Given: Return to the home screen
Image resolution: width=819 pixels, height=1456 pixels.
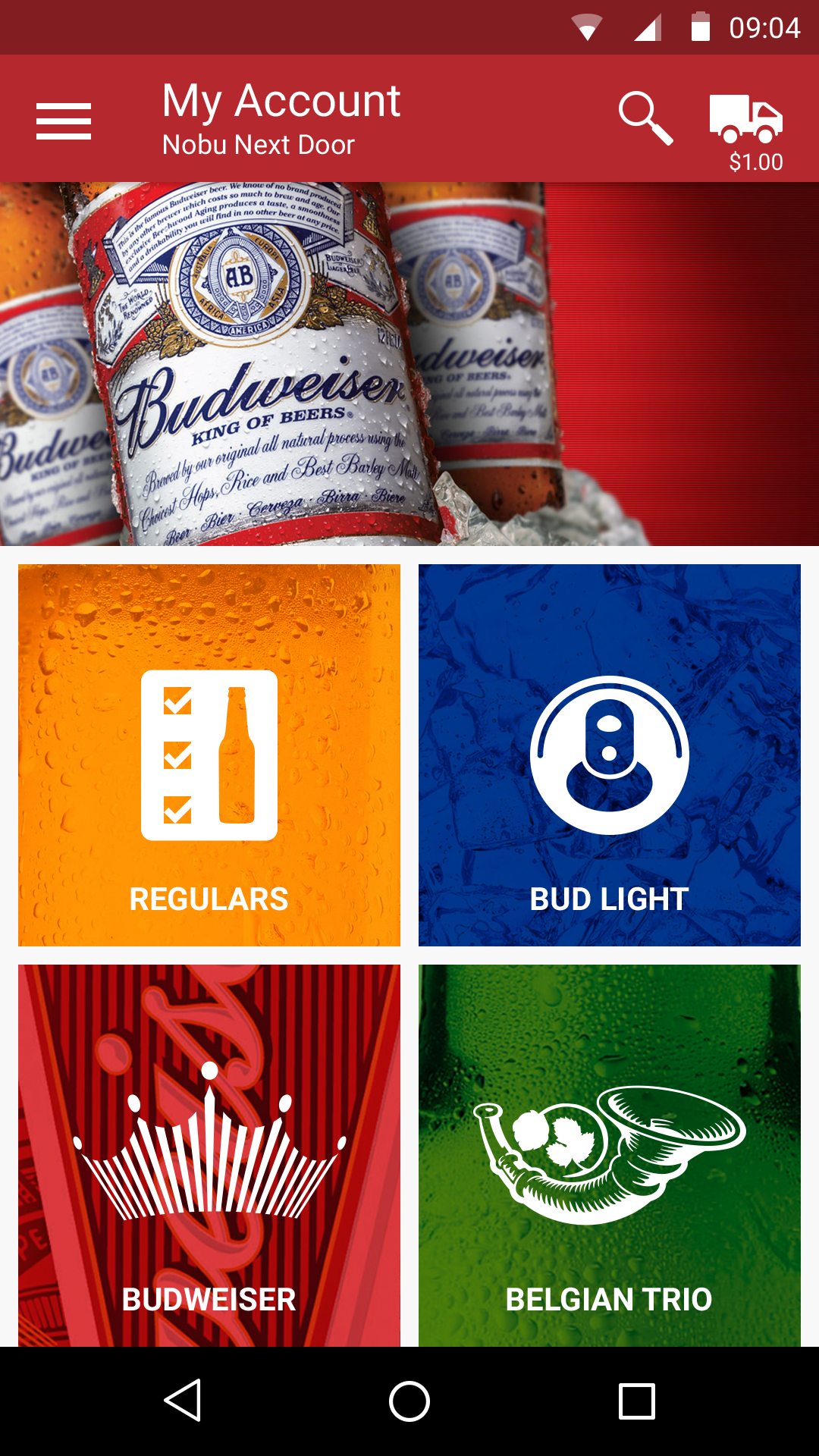Looking at the screenshot, I should click(x=409, y=1400).
